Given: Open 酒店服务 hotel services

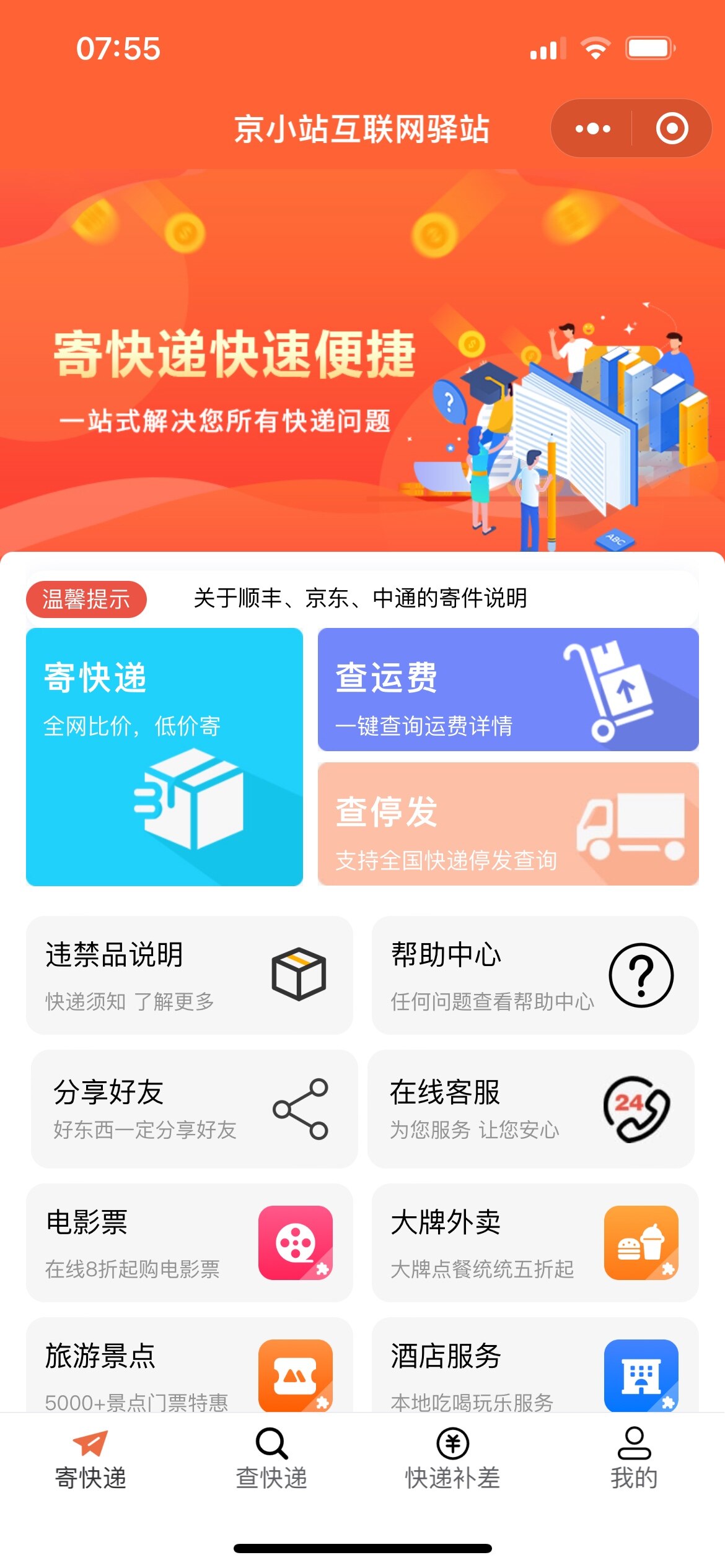Looking at the screenshot, I should [x=535, y=1369].
